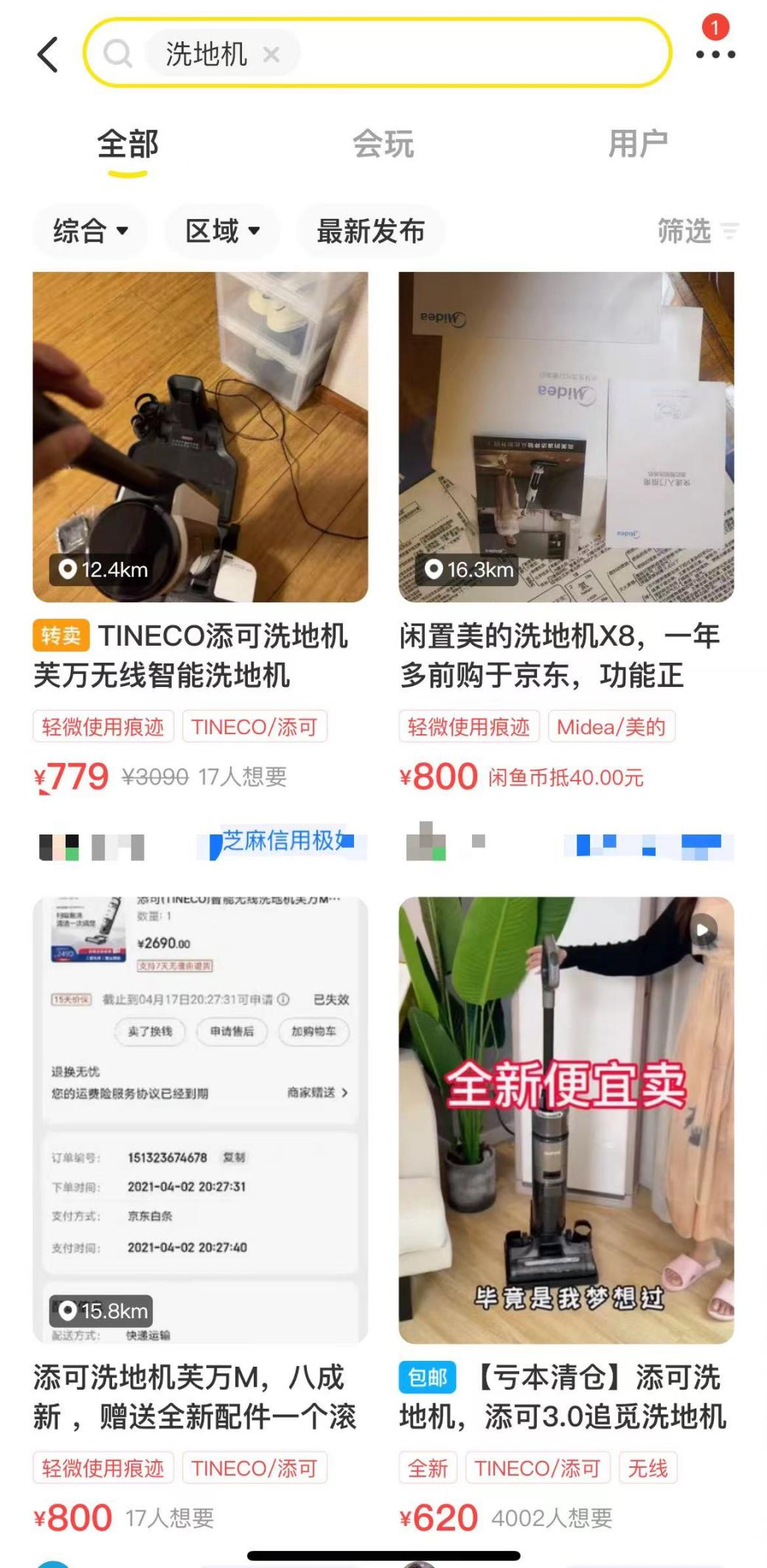
Task: Open the 筛选 filter options
Action: click(696, 231)
